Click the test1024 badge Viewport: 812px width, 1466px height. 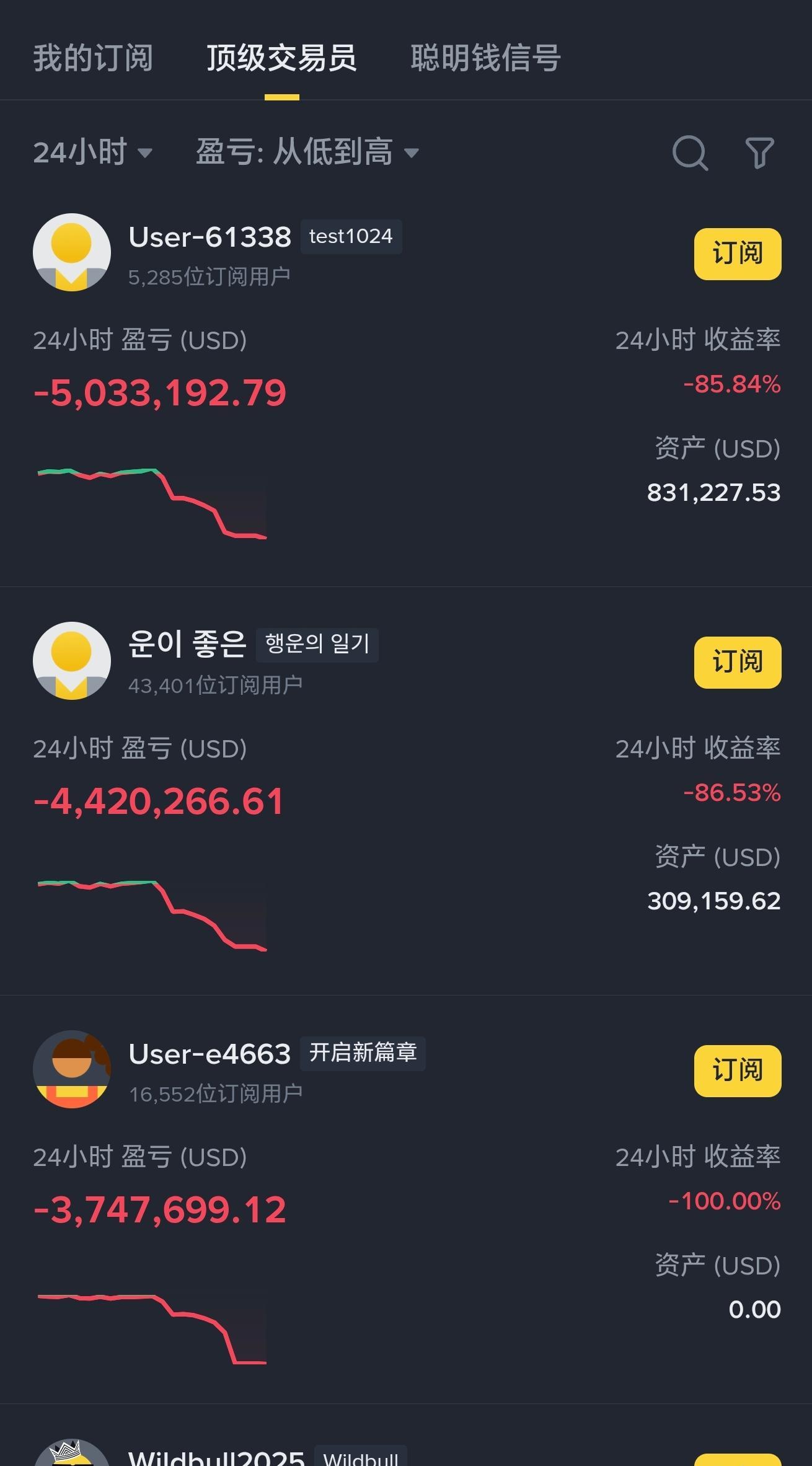(350, 236)
